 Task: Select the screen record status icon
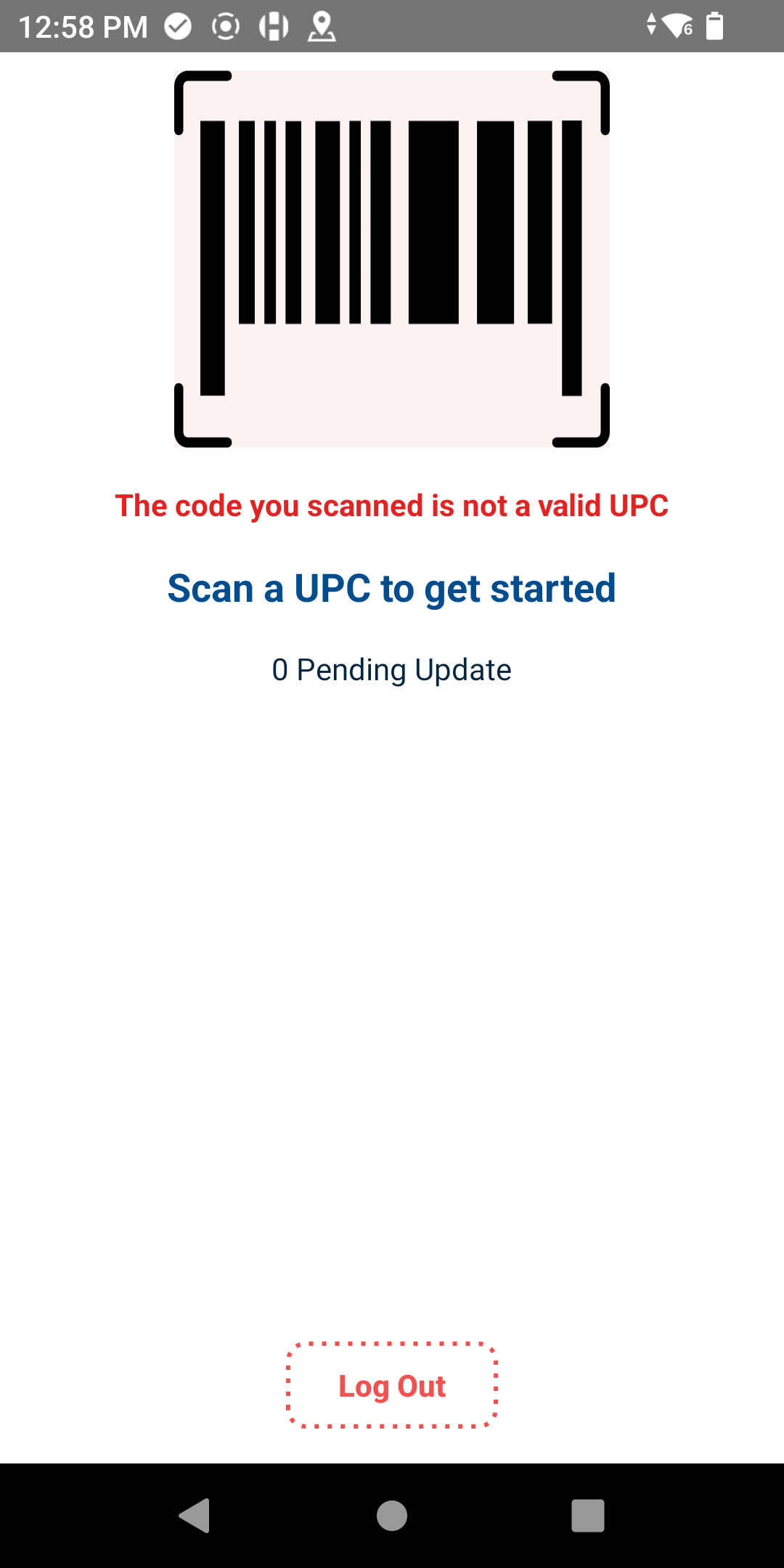coord(226,26)
